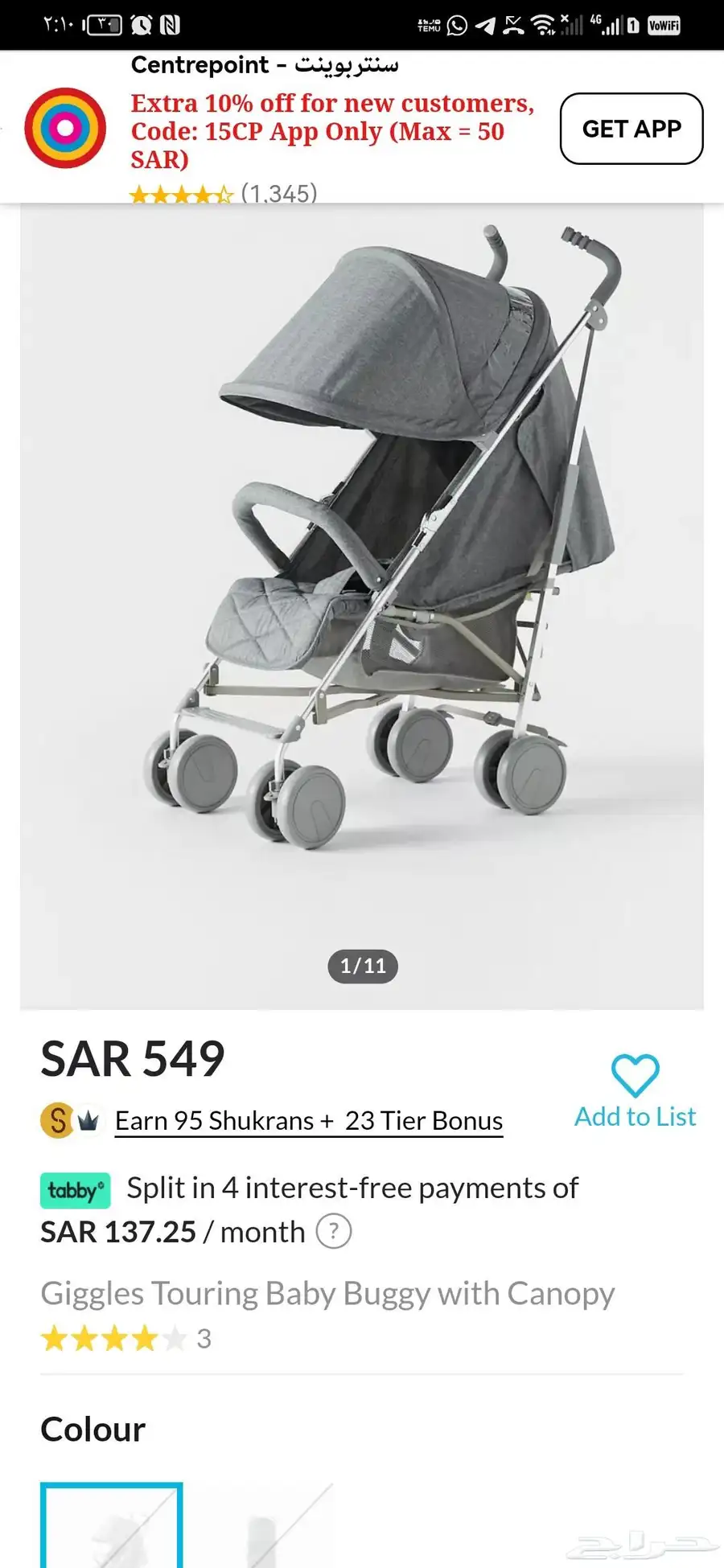Tap the GET APP button
724x1568 pixels.
[x=631, y=129]
